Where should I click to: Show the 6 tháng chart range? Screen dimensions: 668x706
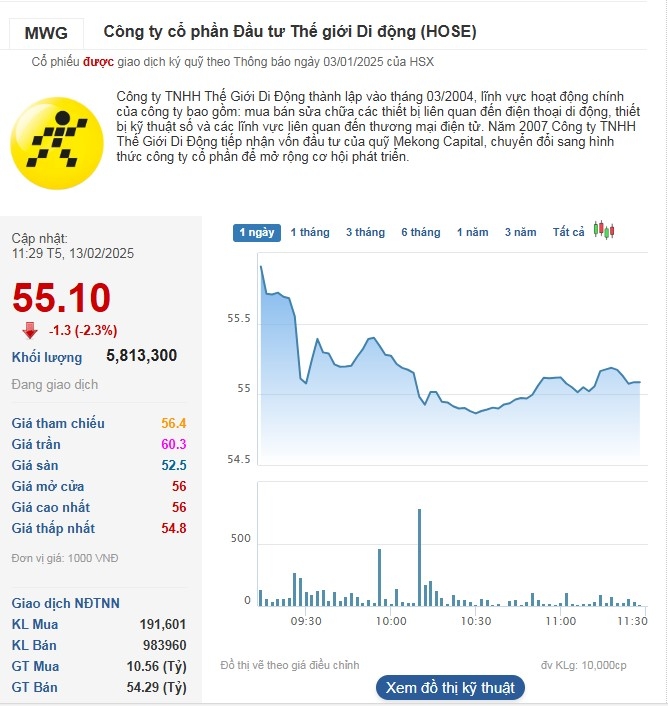click(x=421, y=232)
